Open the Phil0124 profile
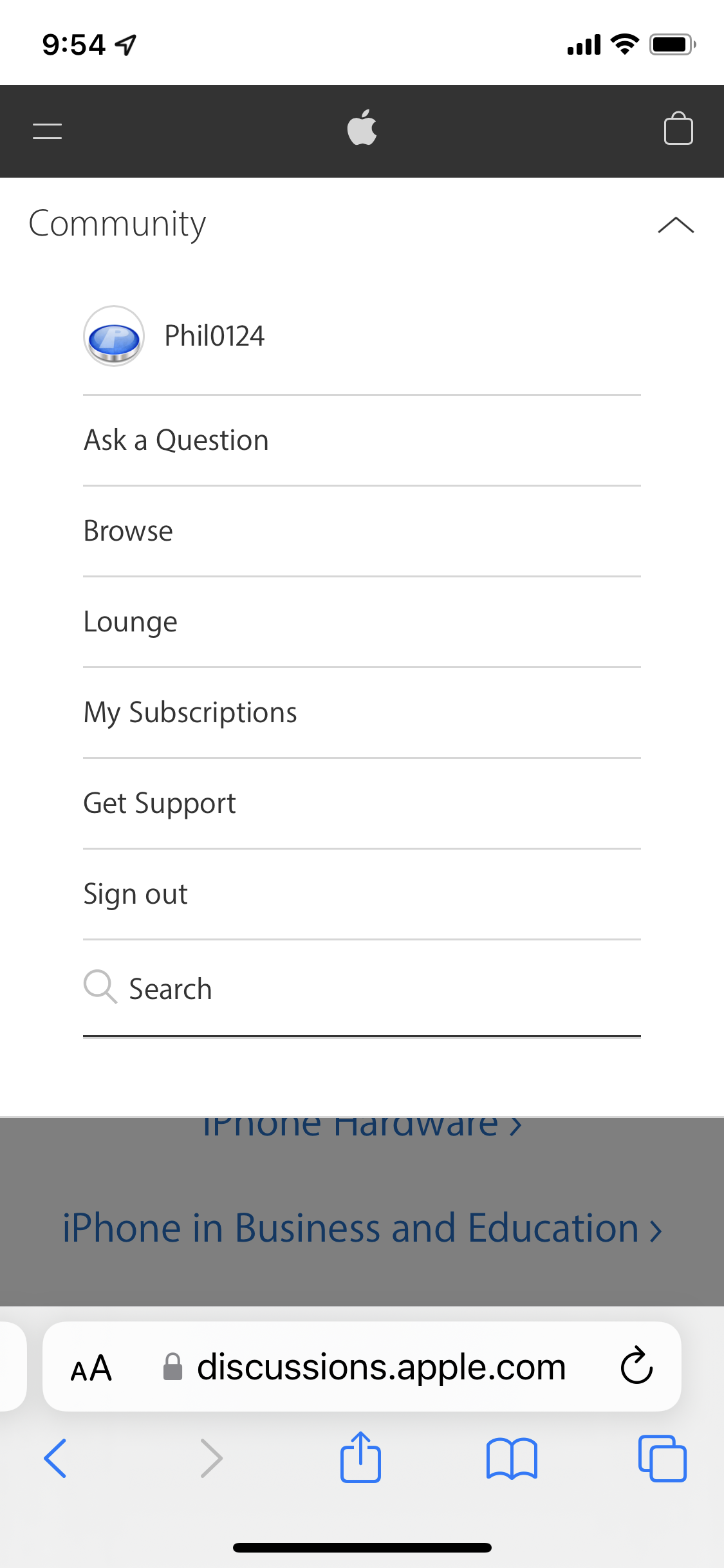 click(x=174, y=336)
